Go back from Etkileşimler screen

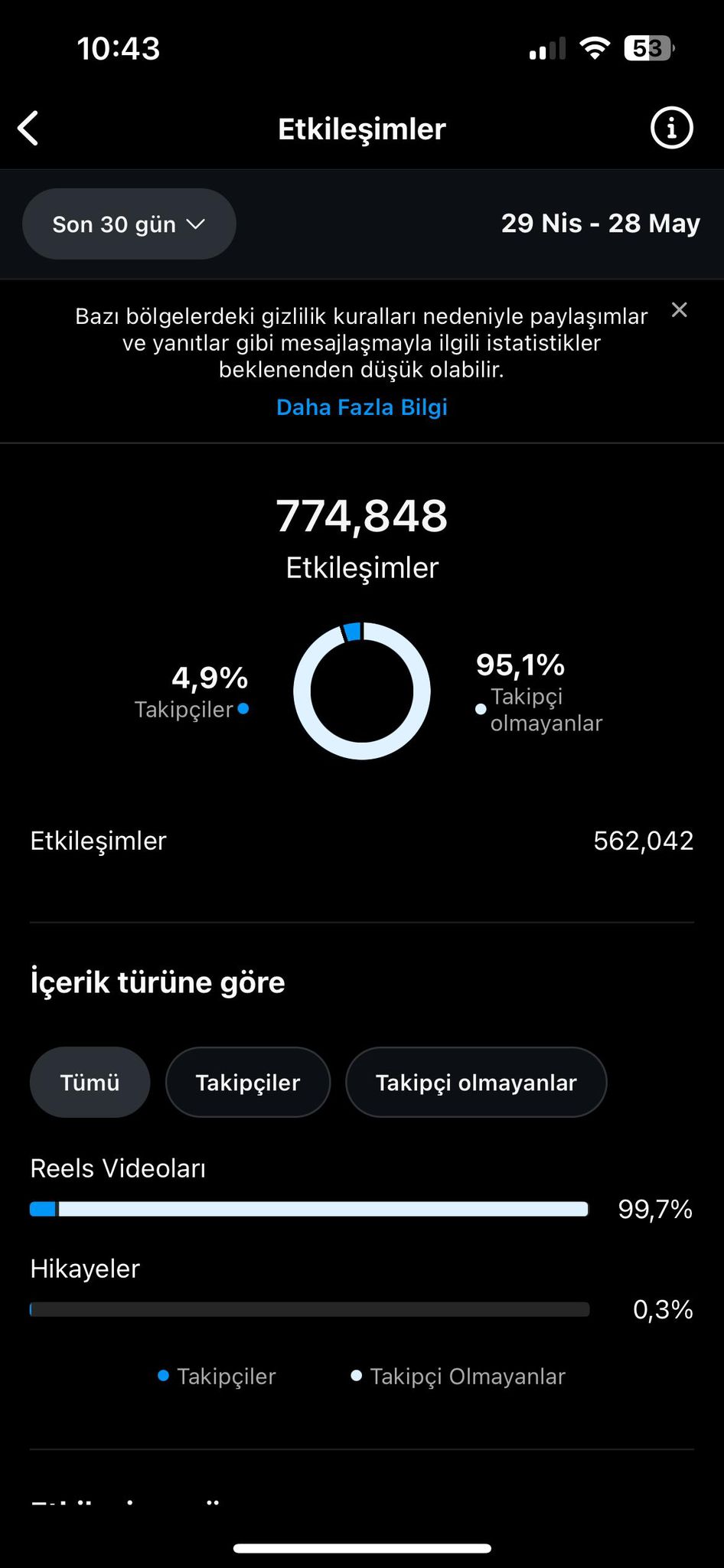[28, 128]
